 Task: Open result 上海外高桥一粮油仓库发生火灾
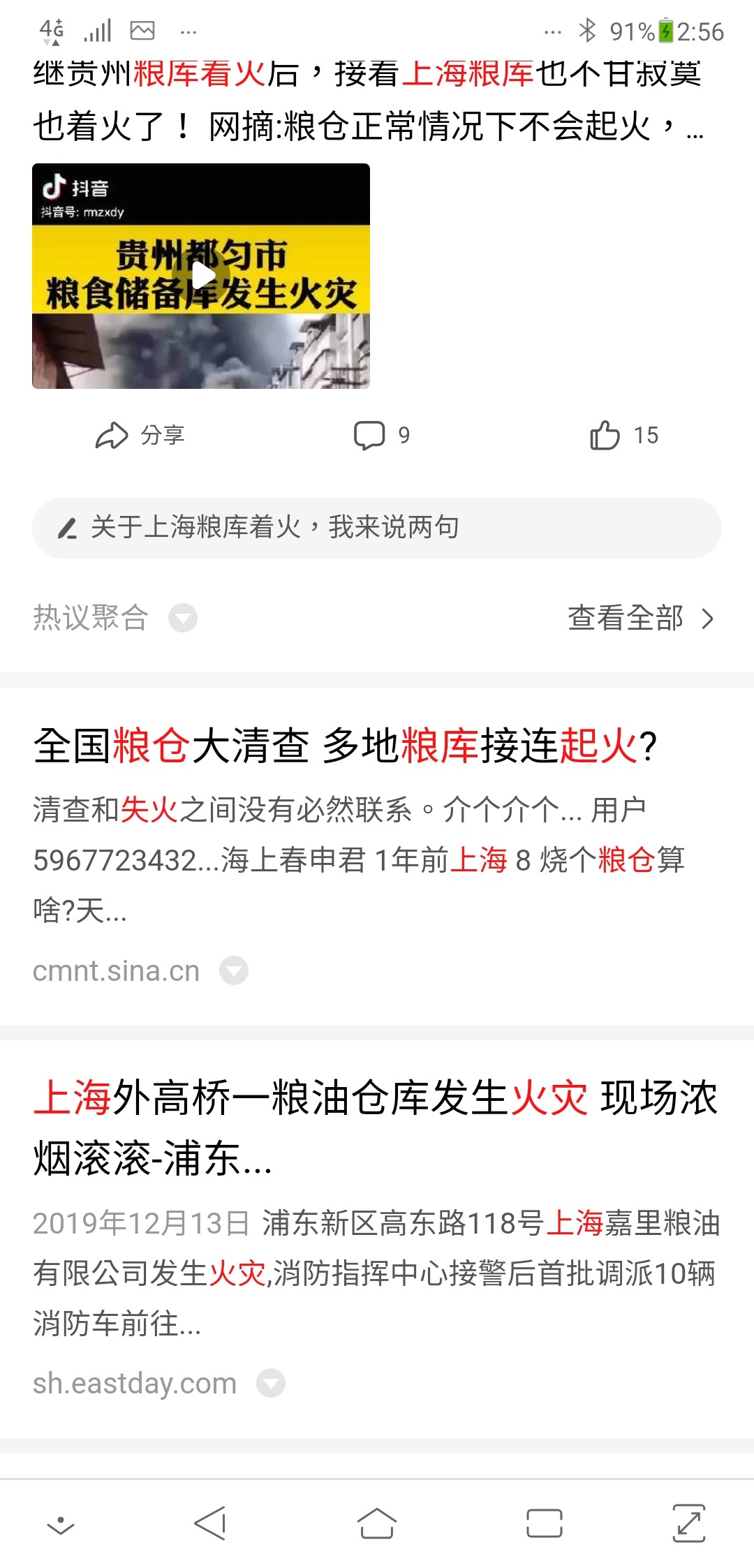tap(376, 1127)
